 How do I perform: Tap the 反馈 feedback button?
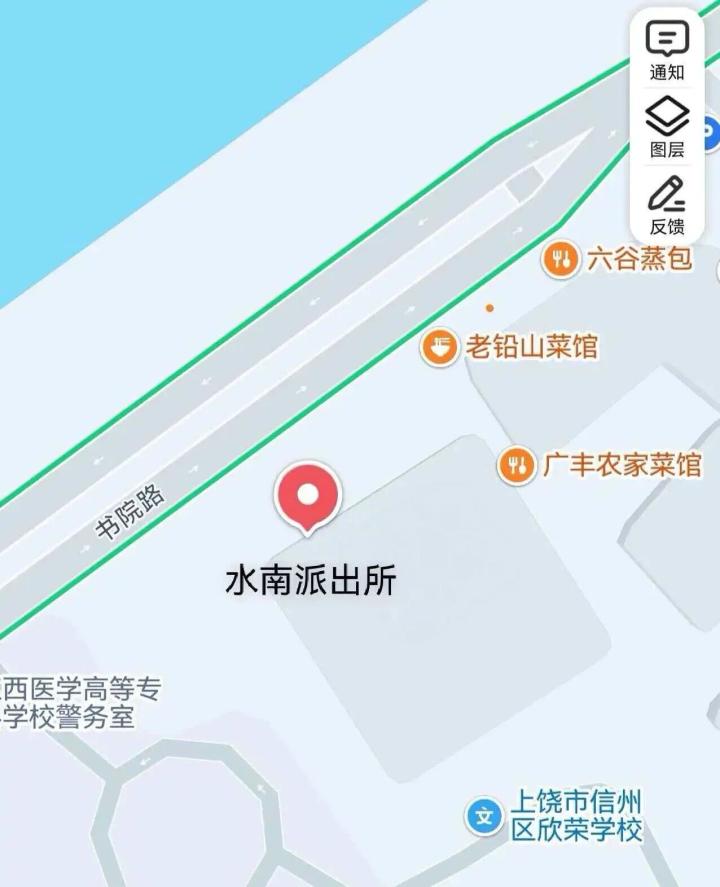(x=667, y=205)
